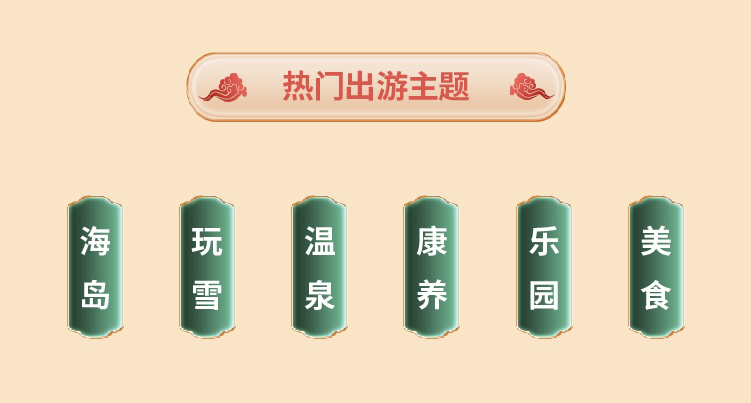Open the 玩雪 theme
The width and height of the screenshot is (751, 403).
pyautogui.click(x=207, y=267)
